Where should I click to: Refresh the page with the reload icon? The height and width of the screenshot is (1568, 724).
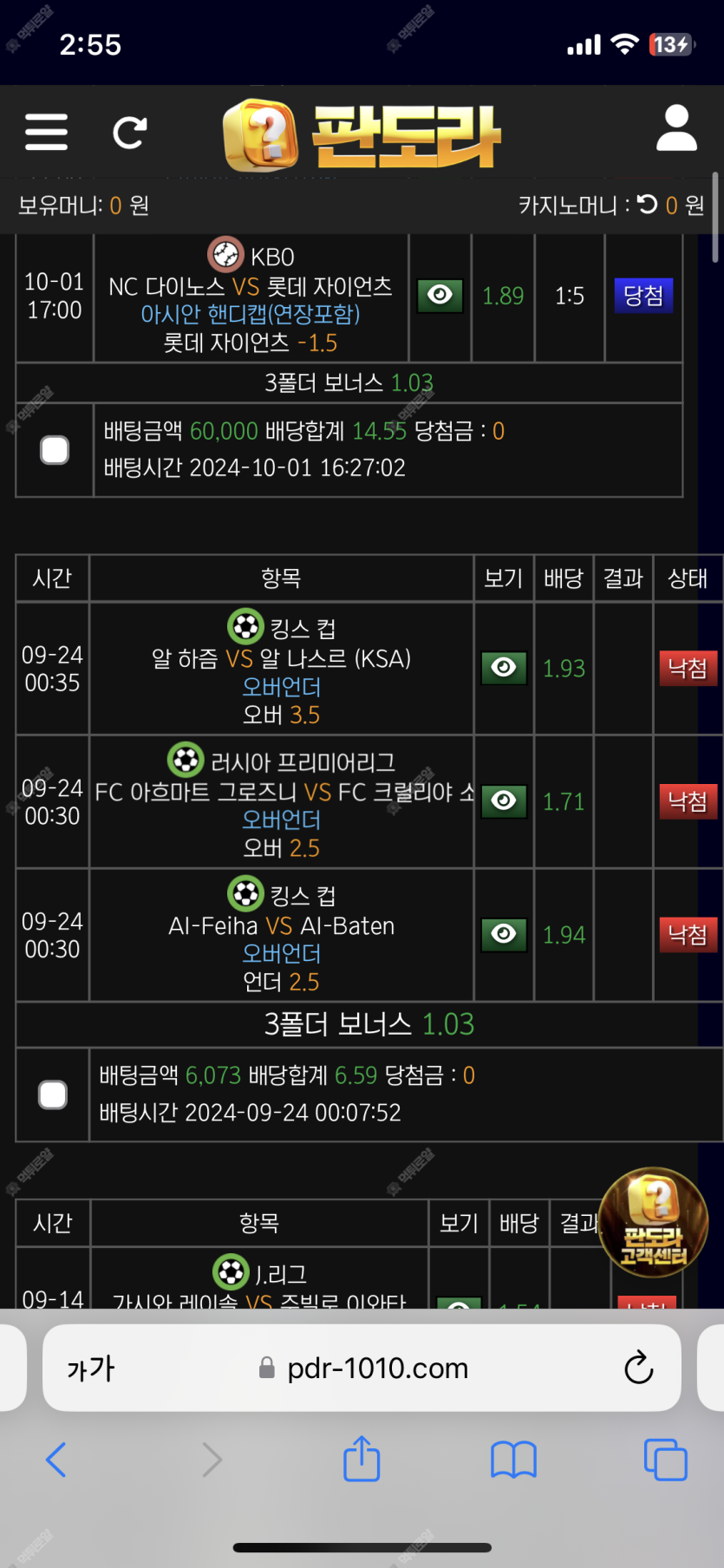130,132
